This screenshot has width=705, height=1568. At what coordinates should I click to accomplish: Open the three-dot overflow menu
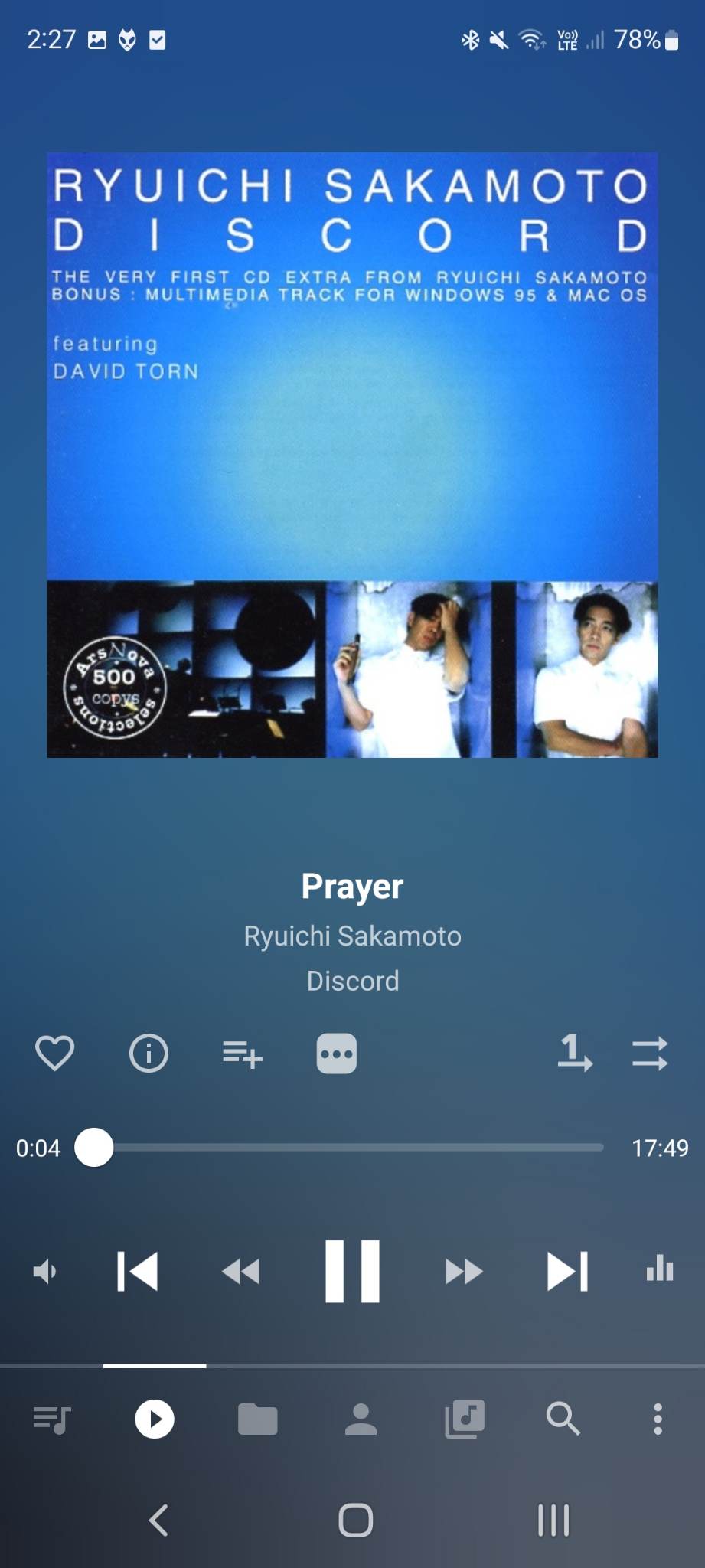click(x=658, y=1419)
